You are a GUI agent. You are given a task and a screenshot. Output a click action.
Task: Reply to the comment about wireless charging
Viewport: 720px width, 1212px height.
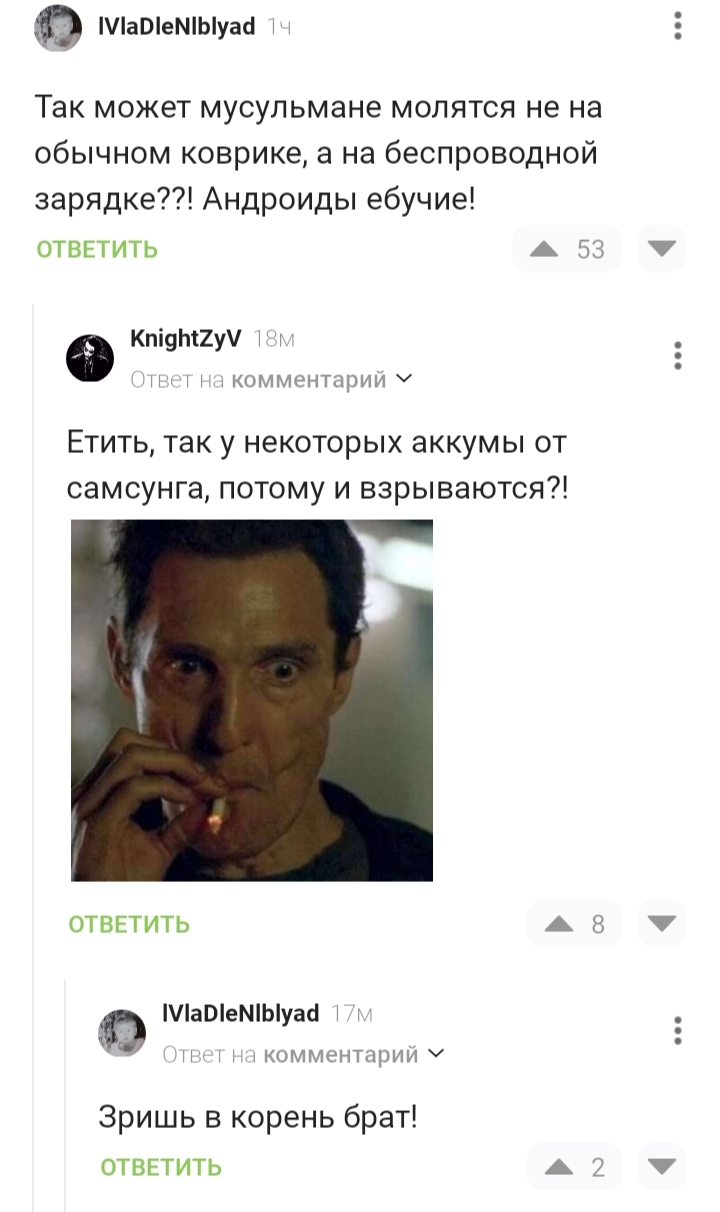coord(97,249)
